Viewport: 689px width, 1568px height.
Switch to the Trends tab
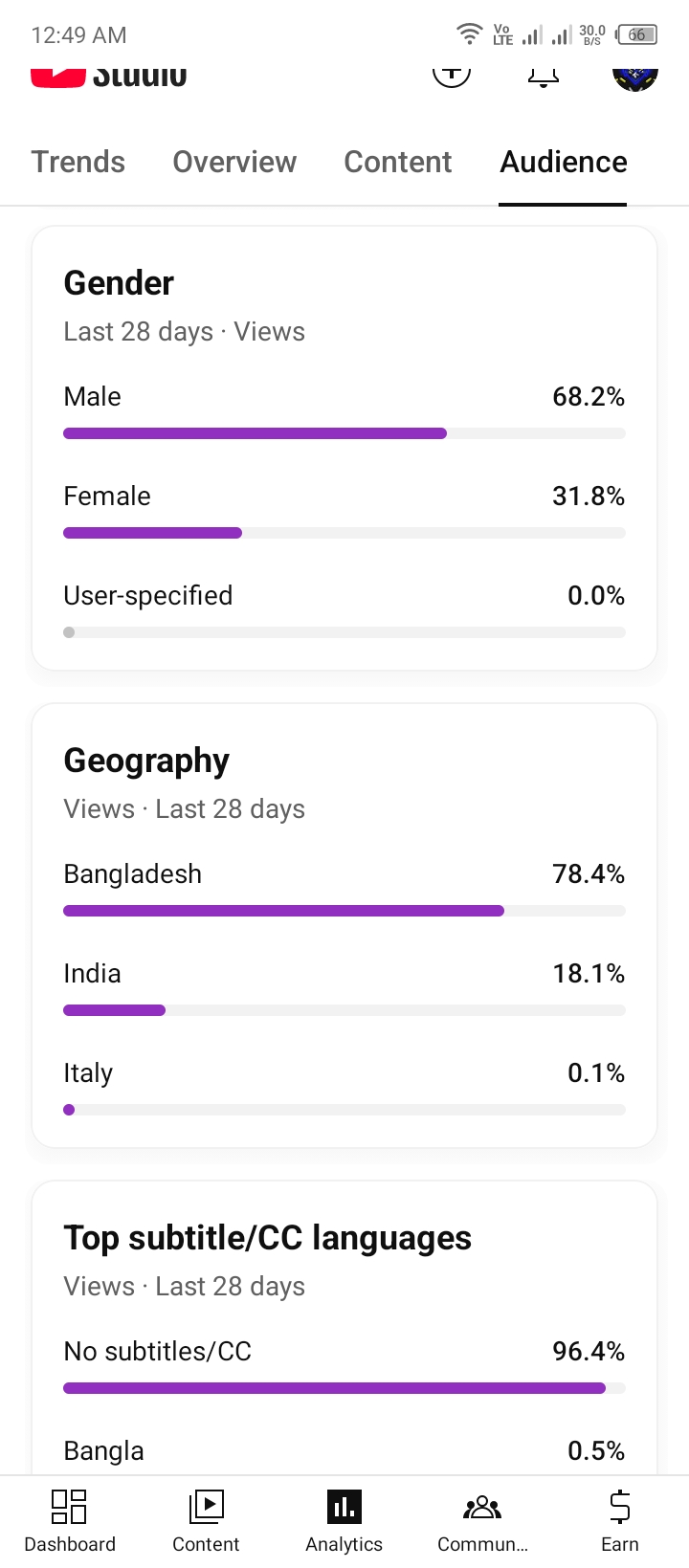click(x=78, y=162)
